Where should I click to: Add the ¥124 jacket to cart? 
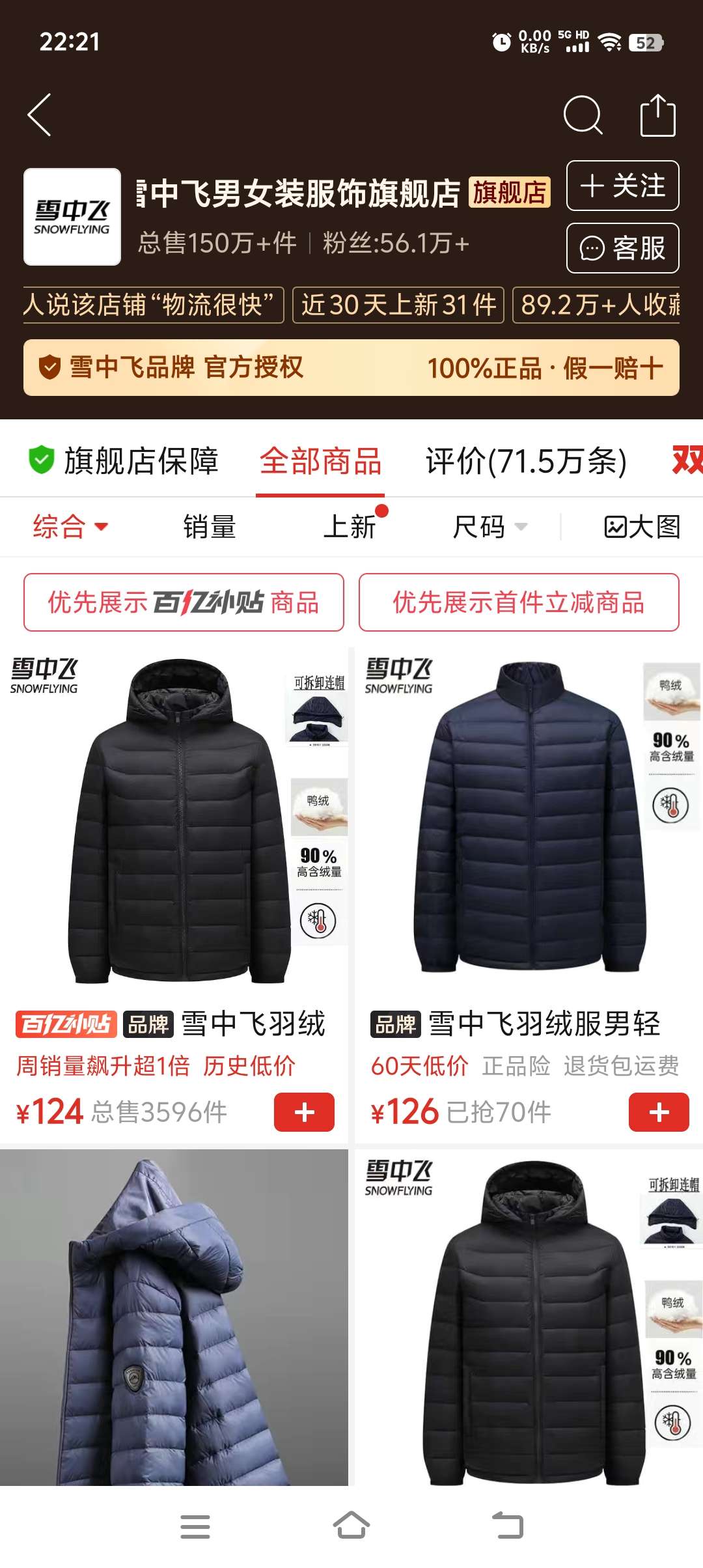click(304, 1112)
